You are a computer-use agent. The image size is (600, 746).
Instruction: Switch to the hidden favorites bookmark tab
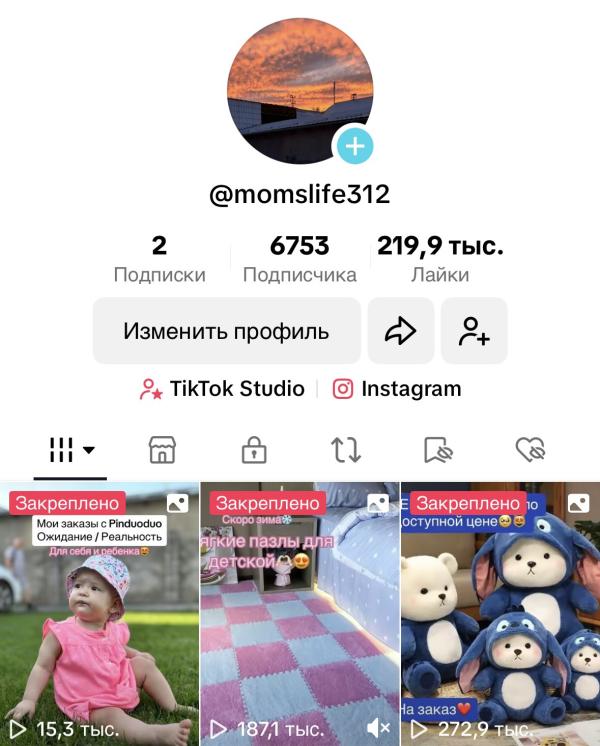tap(438, 450)
